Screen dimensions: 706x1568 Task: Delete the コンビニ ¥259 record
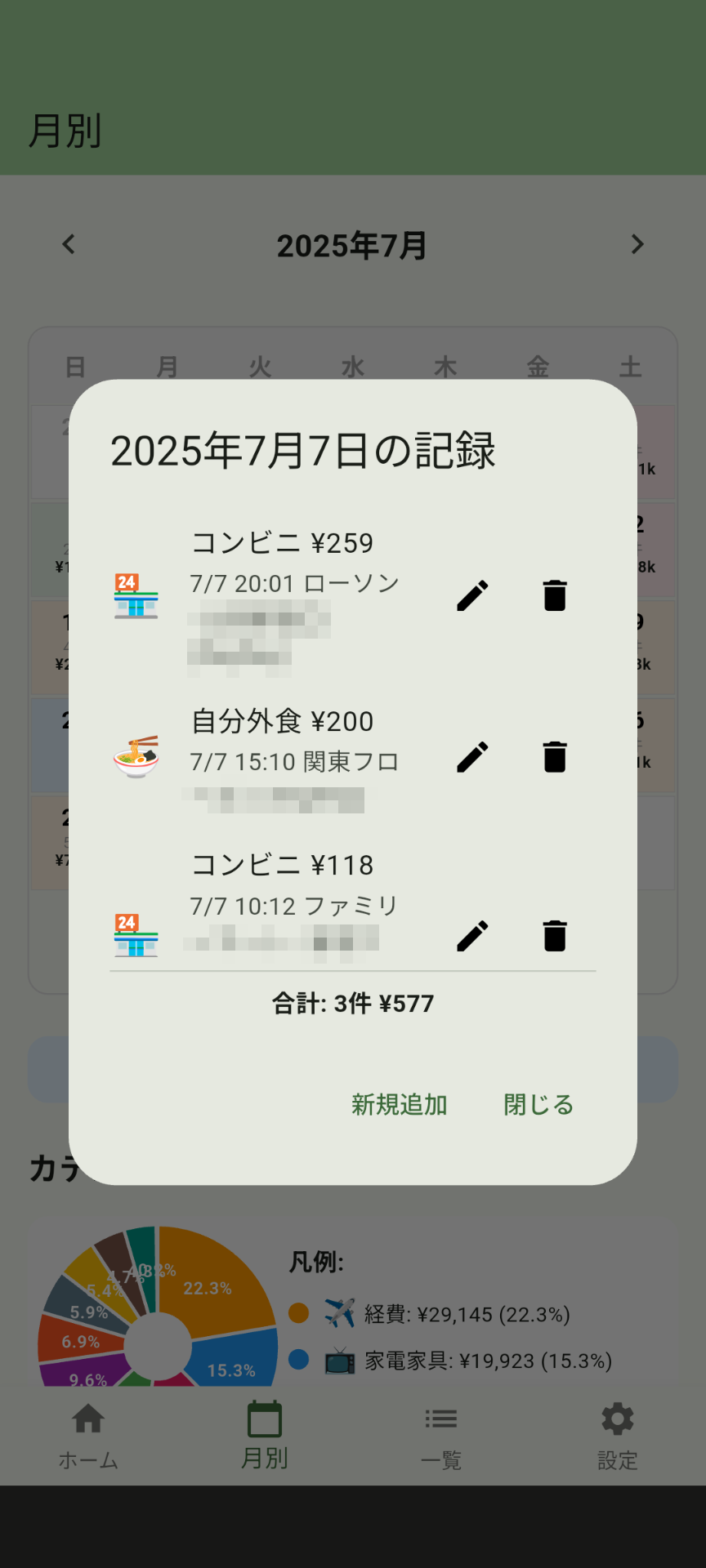555,595
